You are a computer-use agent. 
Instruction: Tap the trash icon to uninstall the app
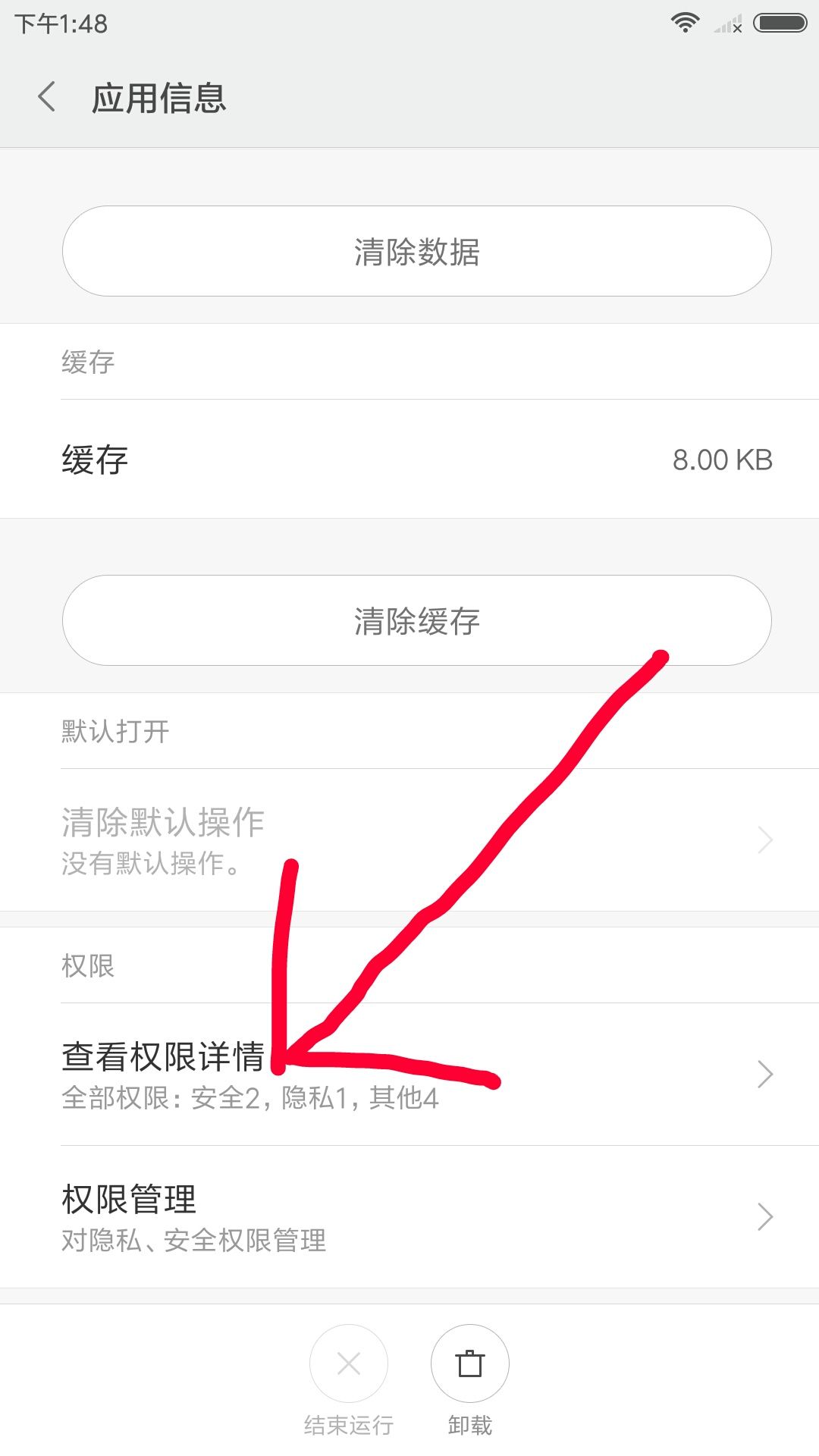pos(469,1363)
